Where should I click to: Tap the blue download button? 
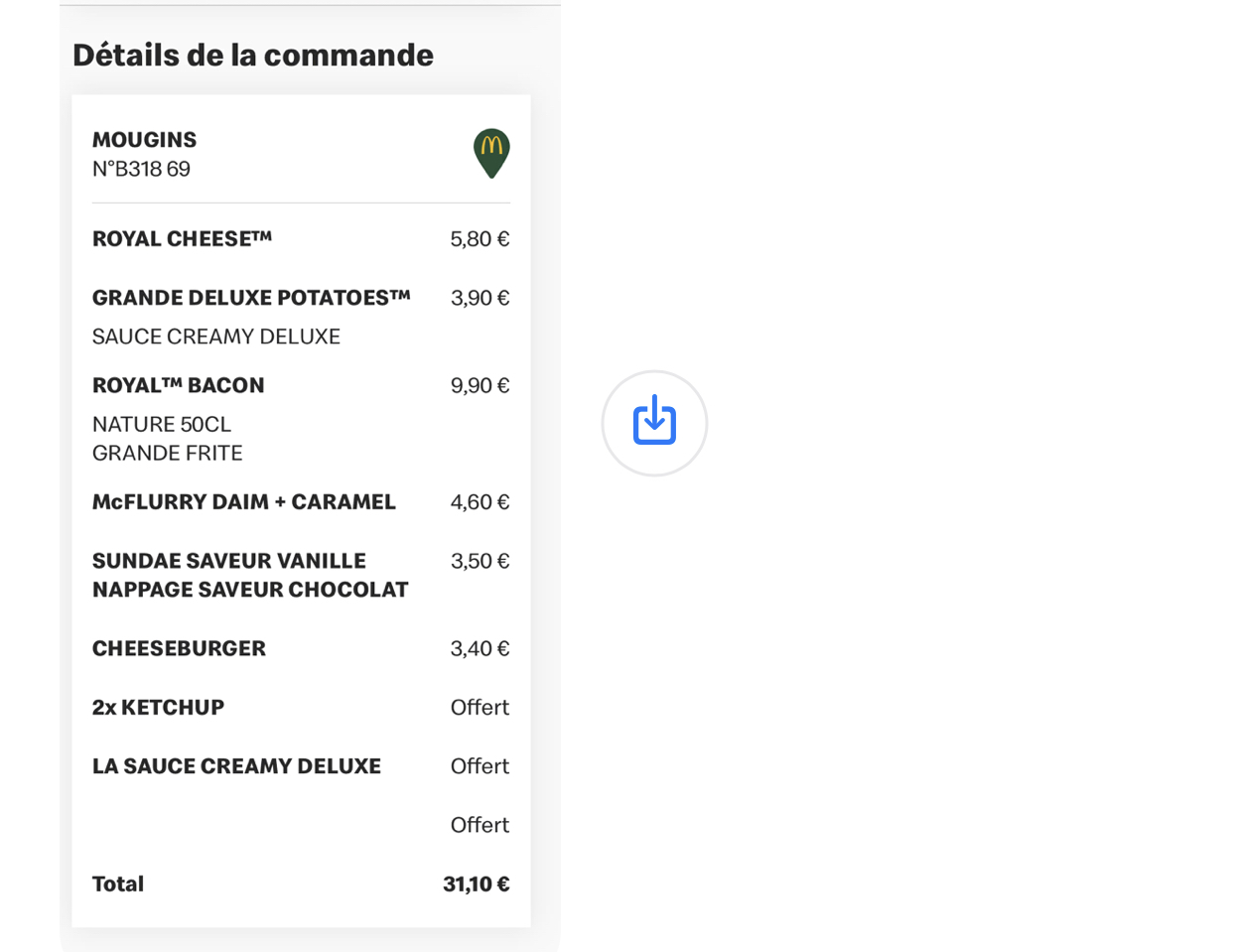pos(654,423)
